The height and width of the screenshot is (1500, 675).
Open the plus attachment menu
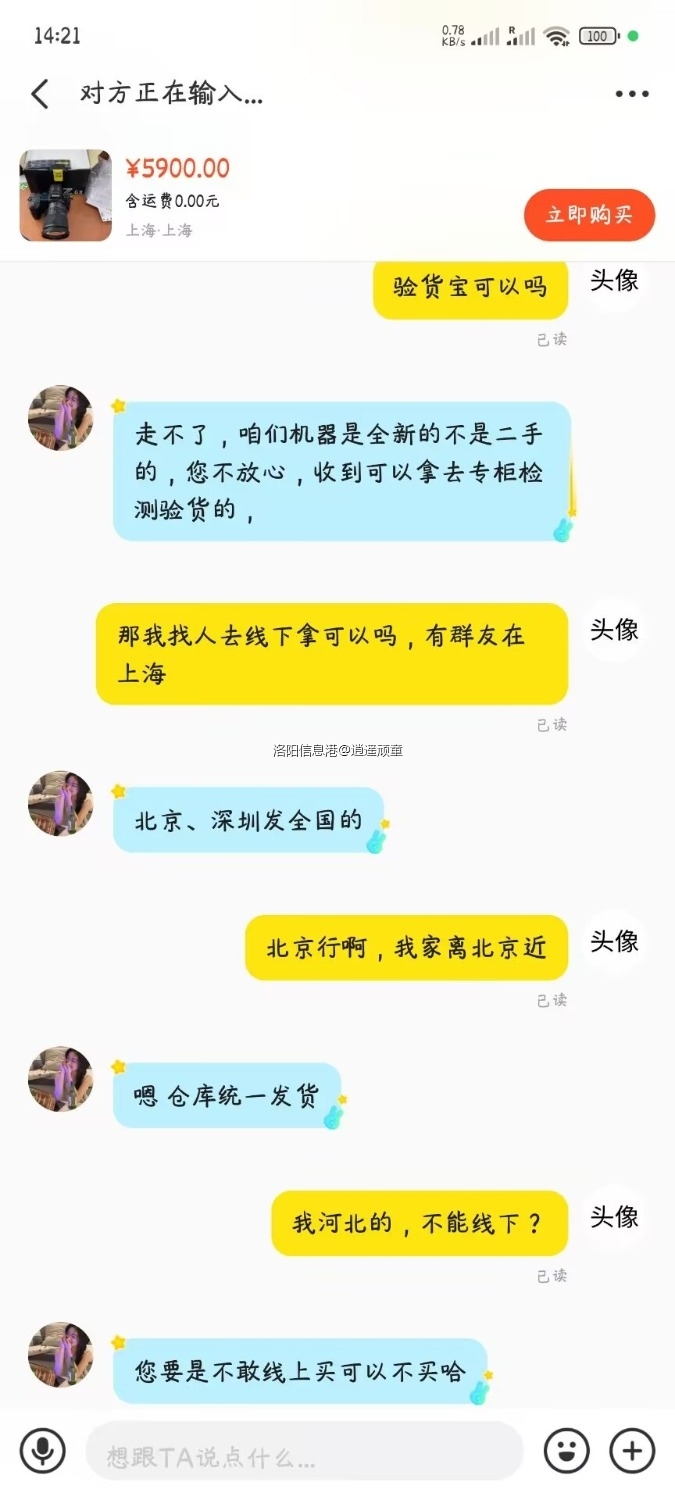(632, 1450)
